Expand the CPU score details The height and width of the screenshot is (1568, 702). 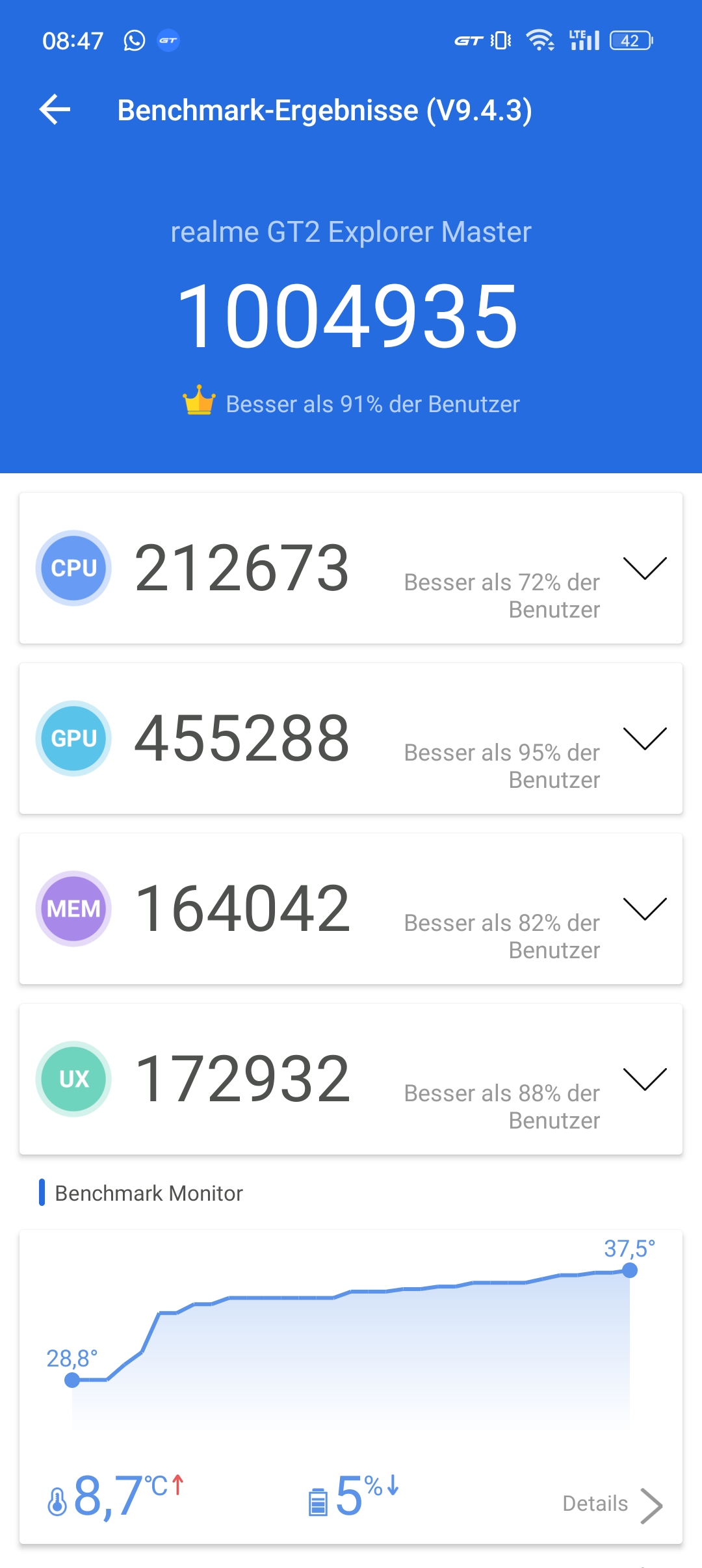tap(645, 568)
